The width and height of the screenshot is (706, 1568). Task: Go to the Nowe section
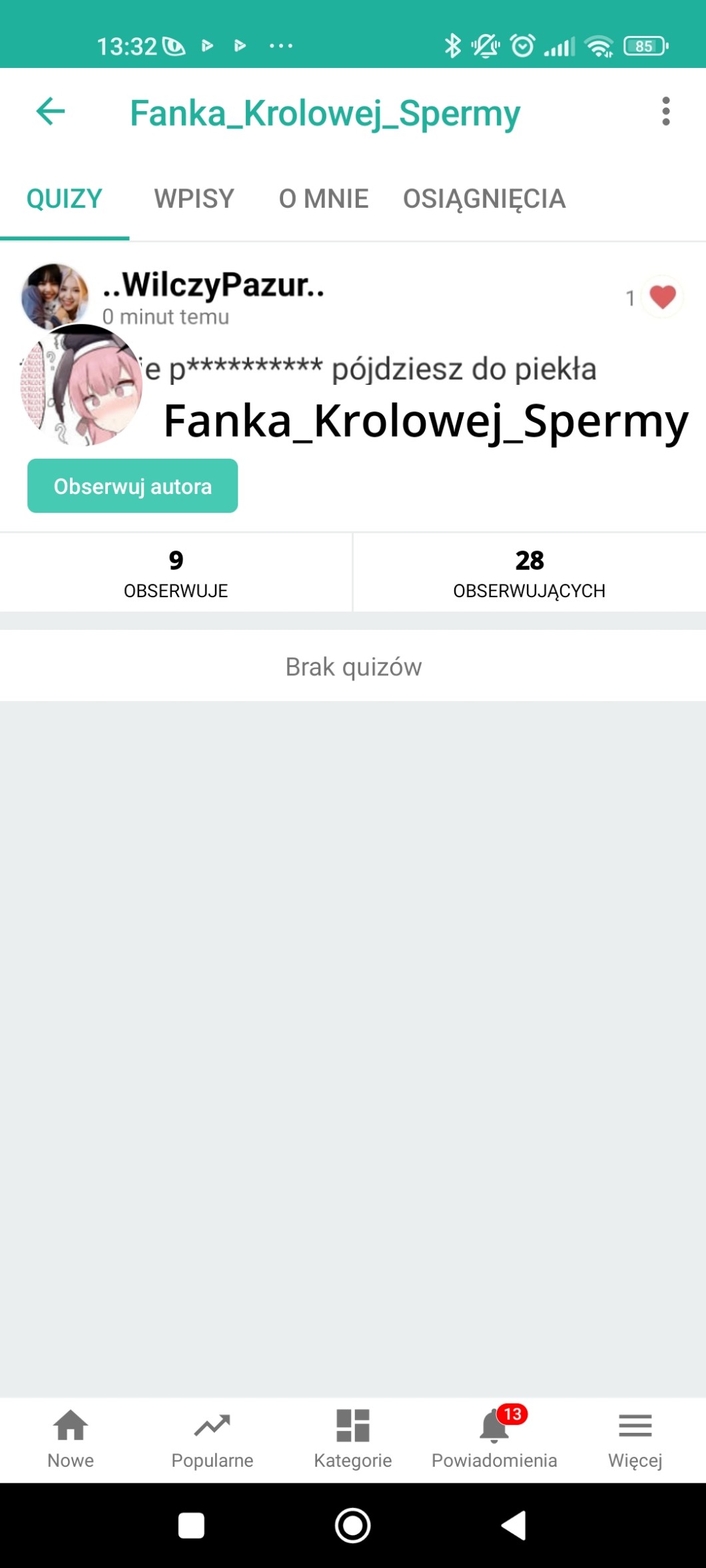[71, 1439]
